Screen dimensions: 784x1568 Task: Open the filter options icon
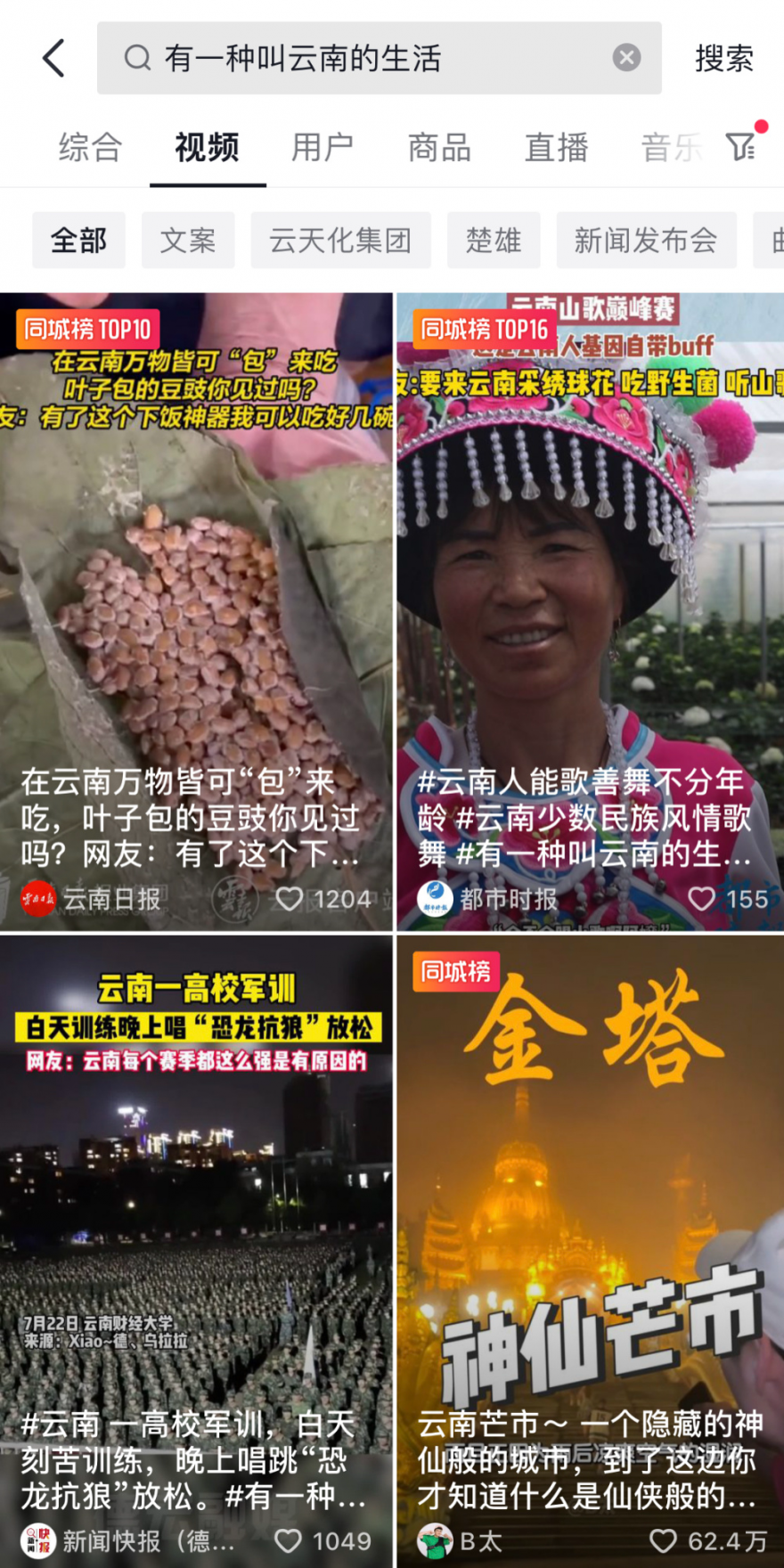[x=741, y=146]
